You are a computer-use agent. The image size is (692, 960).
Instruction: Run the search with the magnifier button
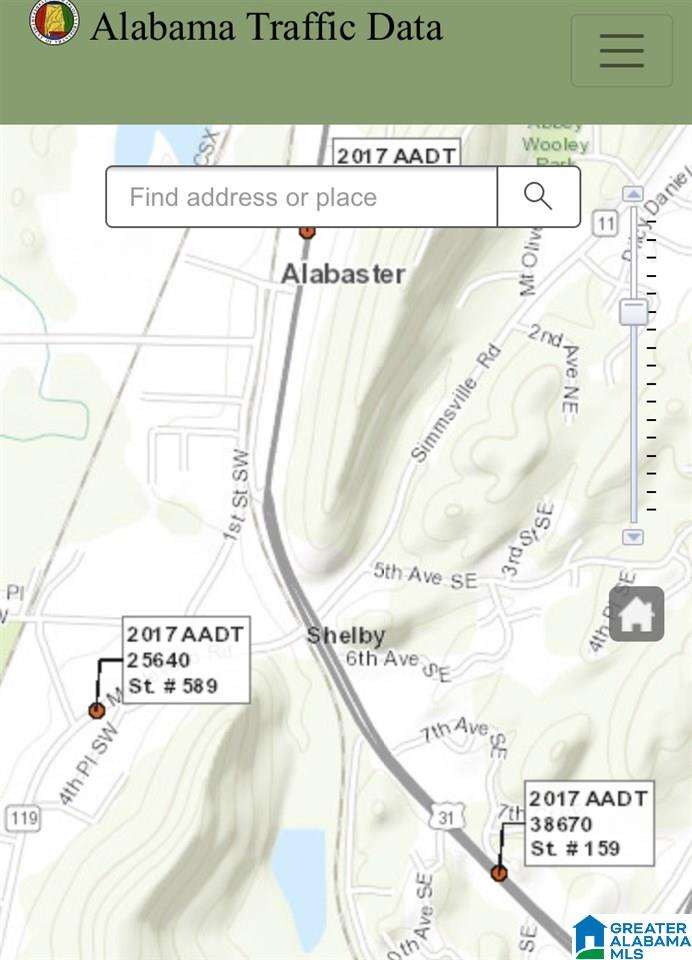coord(538,197)
